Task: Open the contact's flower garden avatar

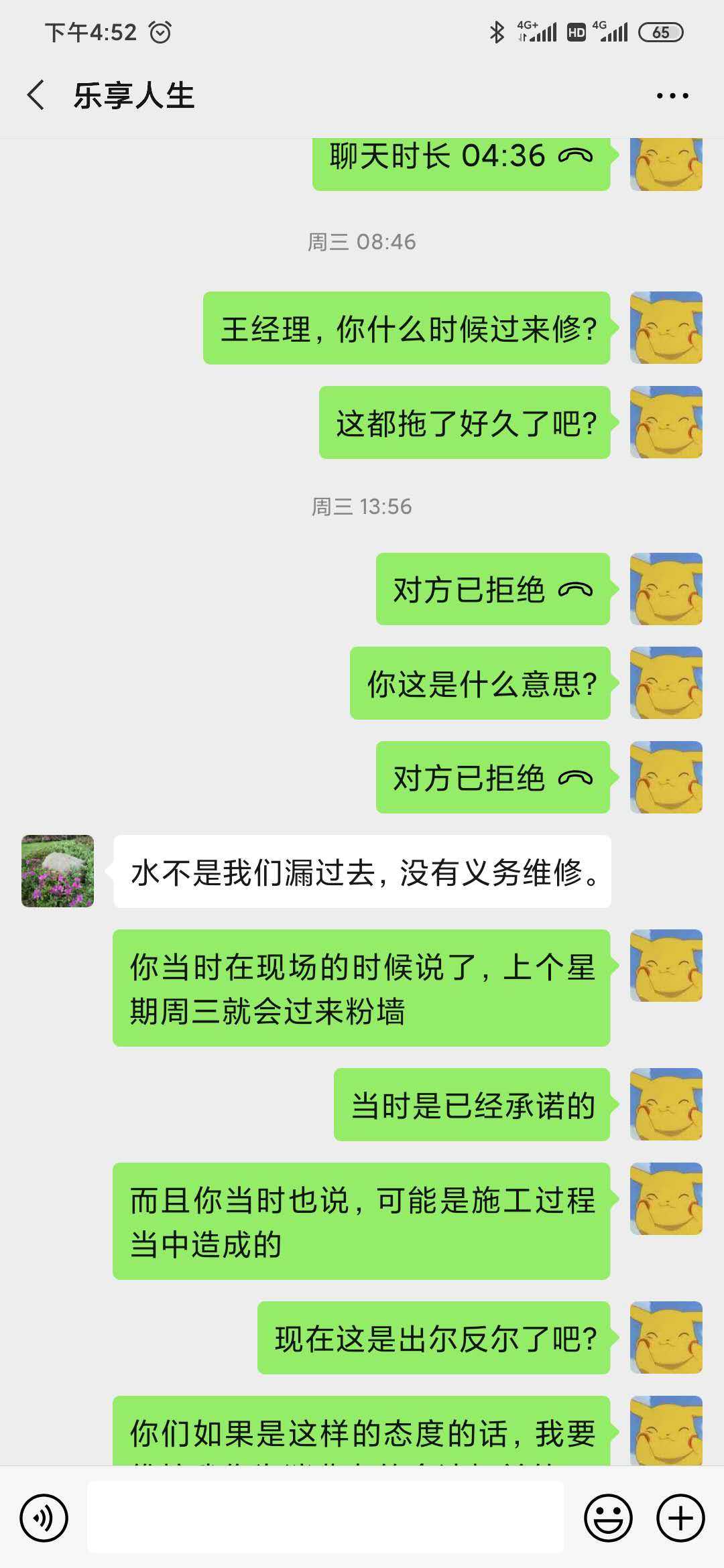Action: point(58,871)
